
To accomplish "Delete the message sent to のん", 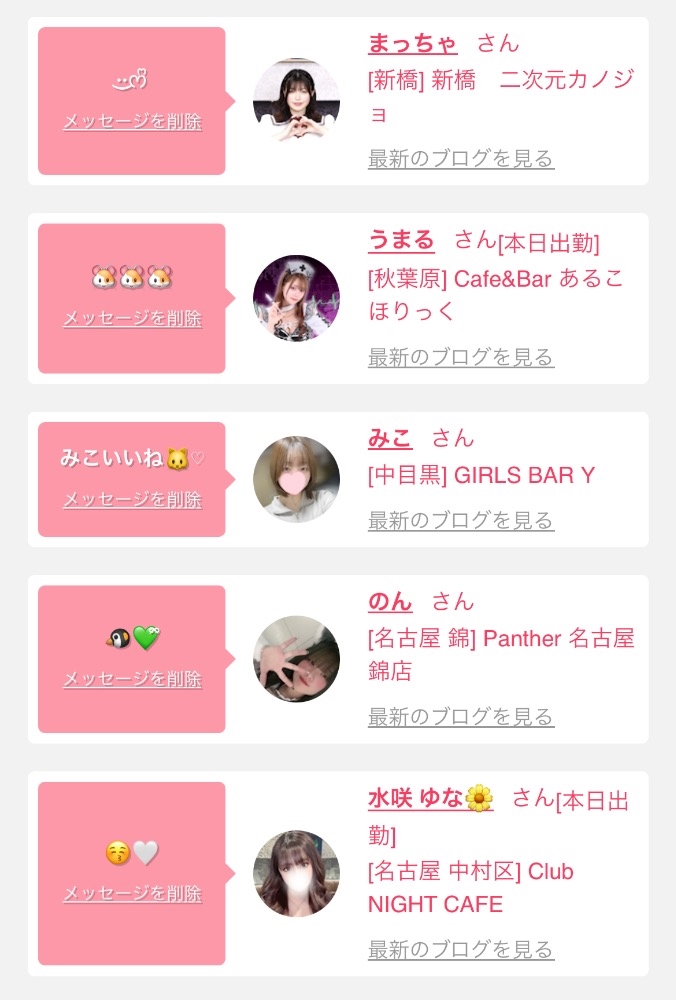I will click(x=132, y=679).
